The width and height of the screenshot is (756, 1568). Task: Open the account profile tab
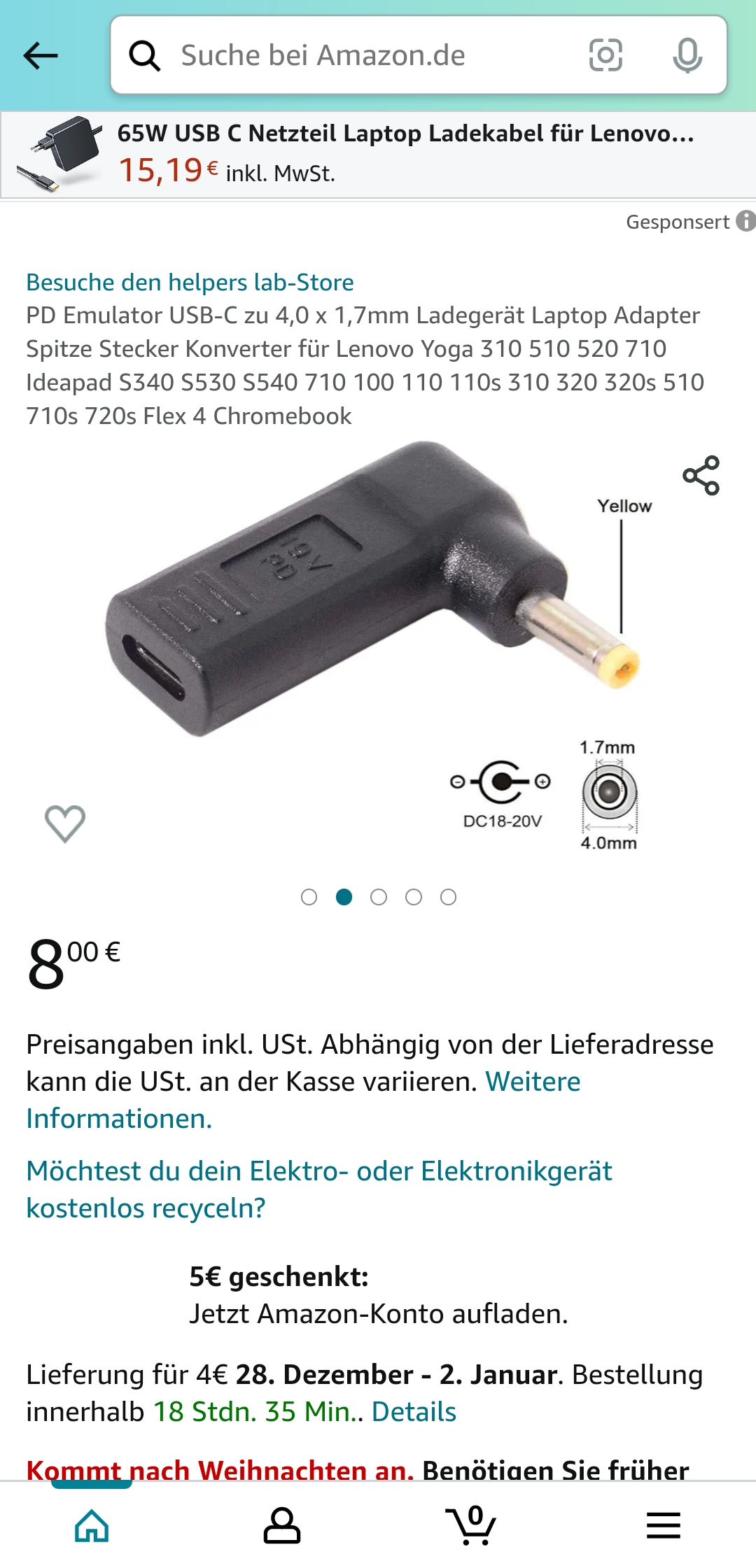tap(281, 1525)
